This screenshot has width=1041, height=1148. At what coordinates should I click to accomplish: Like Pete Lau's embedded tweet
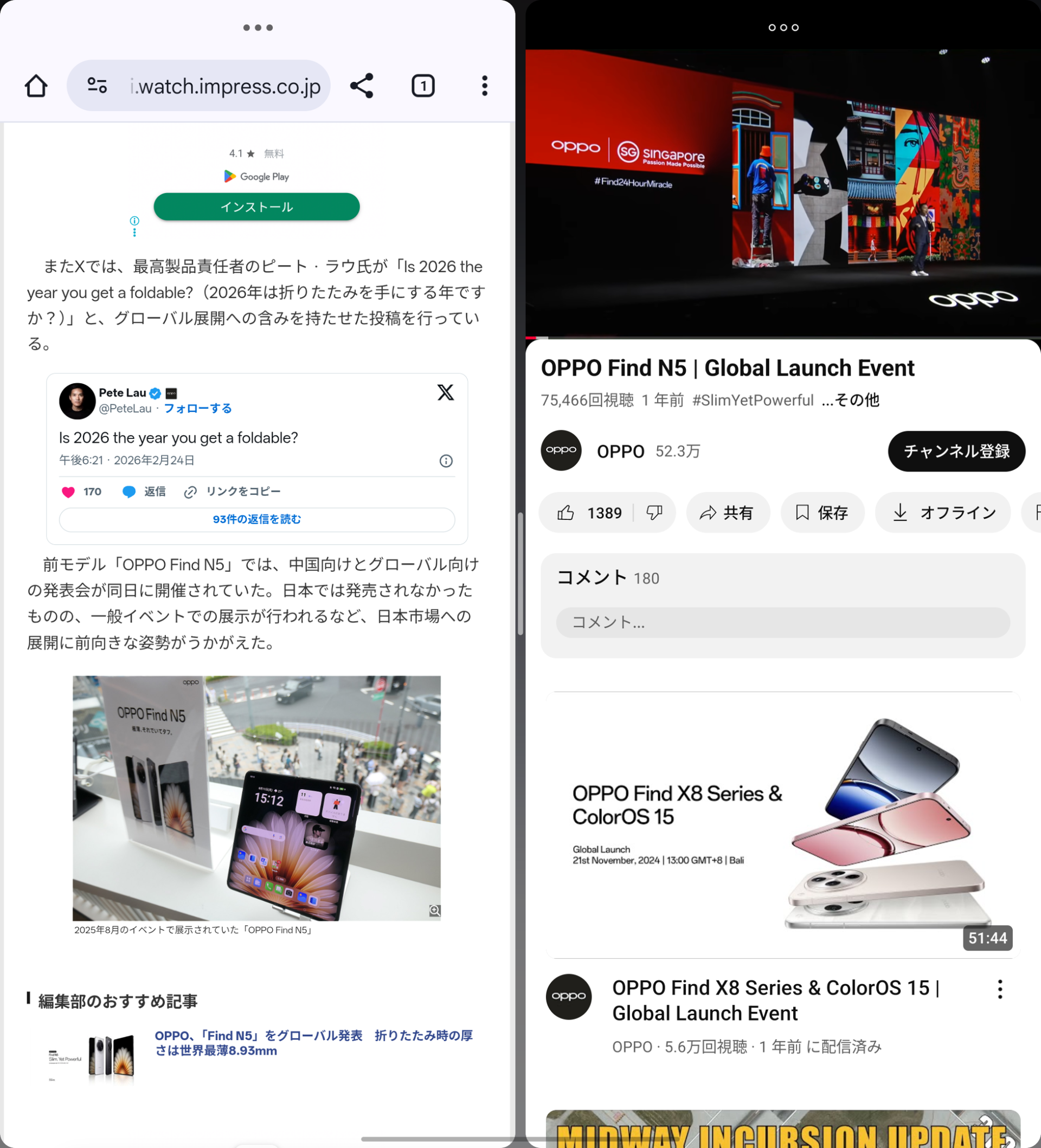coord(69,492)
